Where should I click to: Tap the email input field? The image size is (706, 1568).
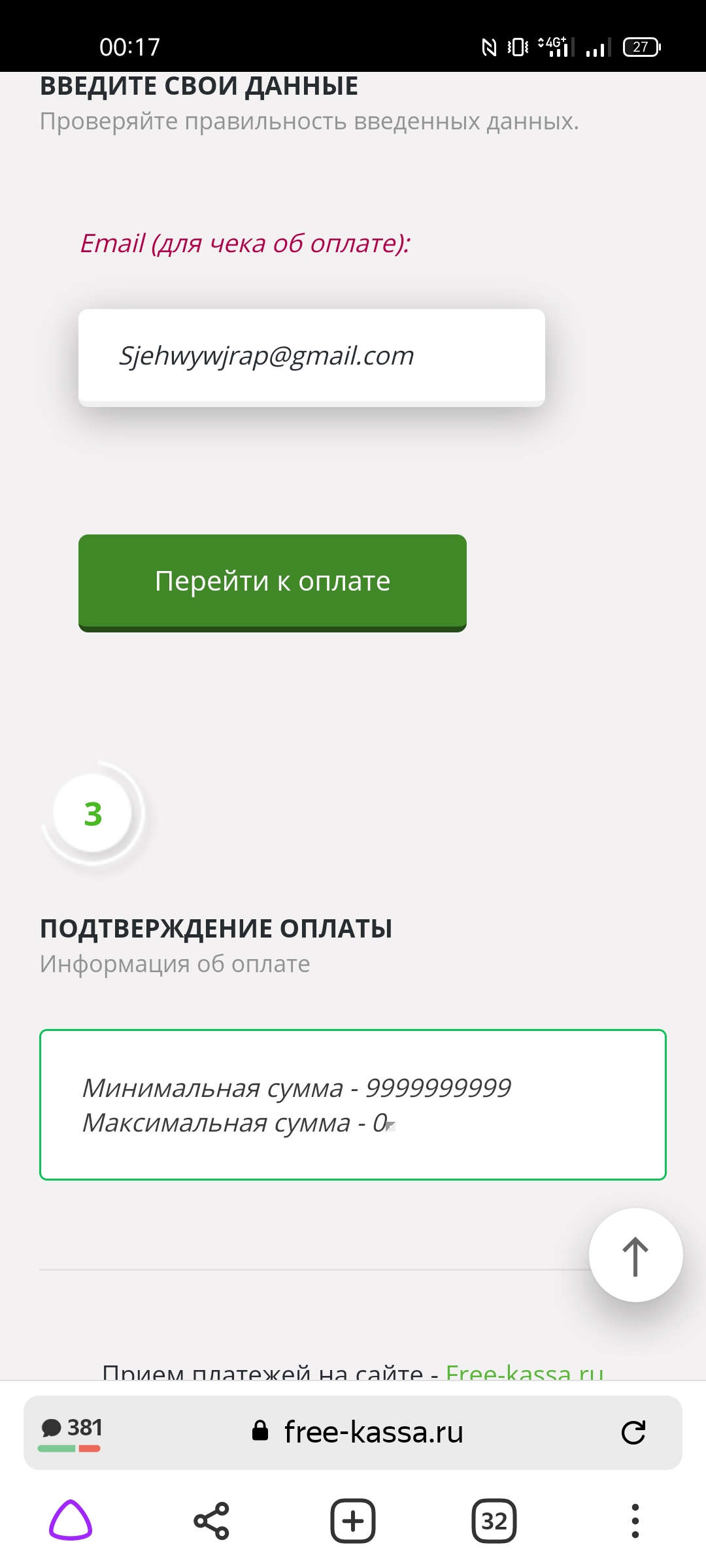pyautogui.click(x=311, y=356)
